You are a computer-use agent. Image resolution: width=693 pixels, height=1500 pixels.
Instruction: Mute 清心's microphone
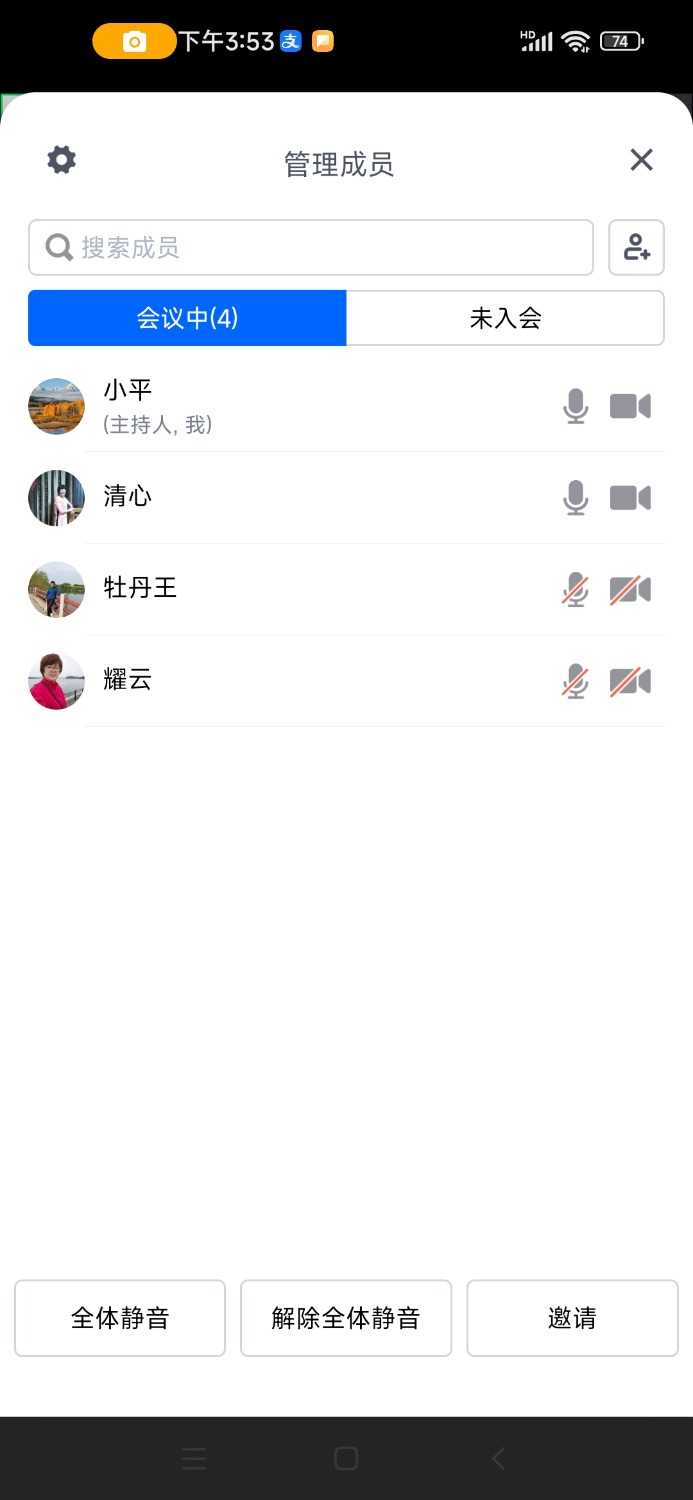click(575, 497)
